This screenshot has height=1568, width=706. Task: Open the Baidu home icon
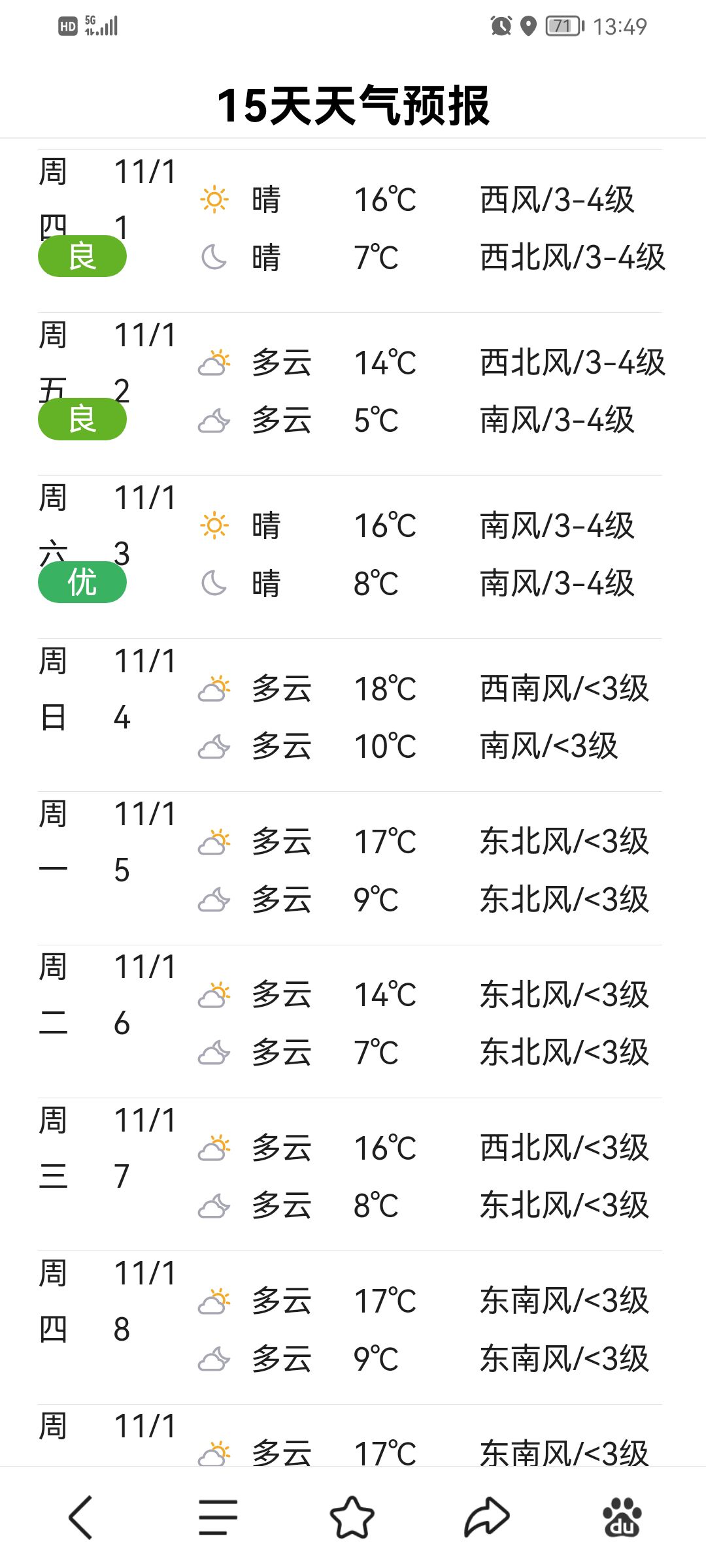coord(622,1517)
